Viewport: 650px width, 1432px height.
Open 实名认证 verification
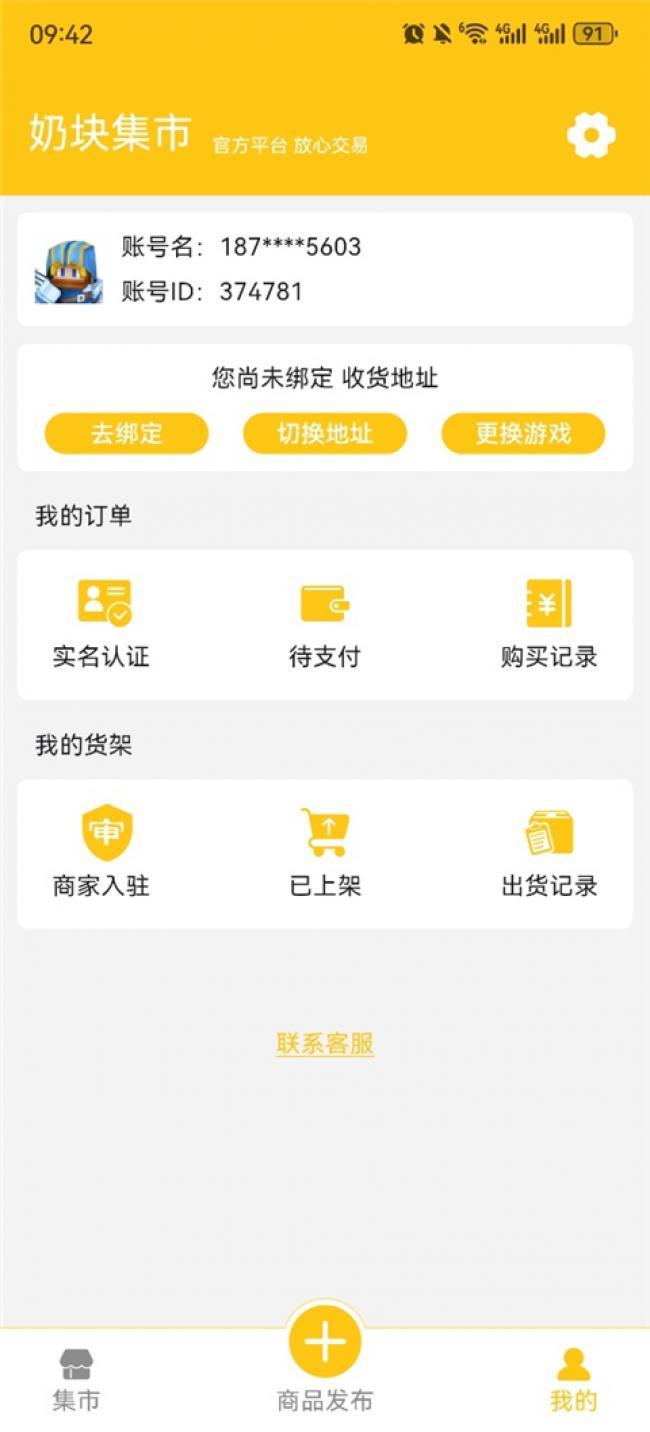[x=102, y=624]
